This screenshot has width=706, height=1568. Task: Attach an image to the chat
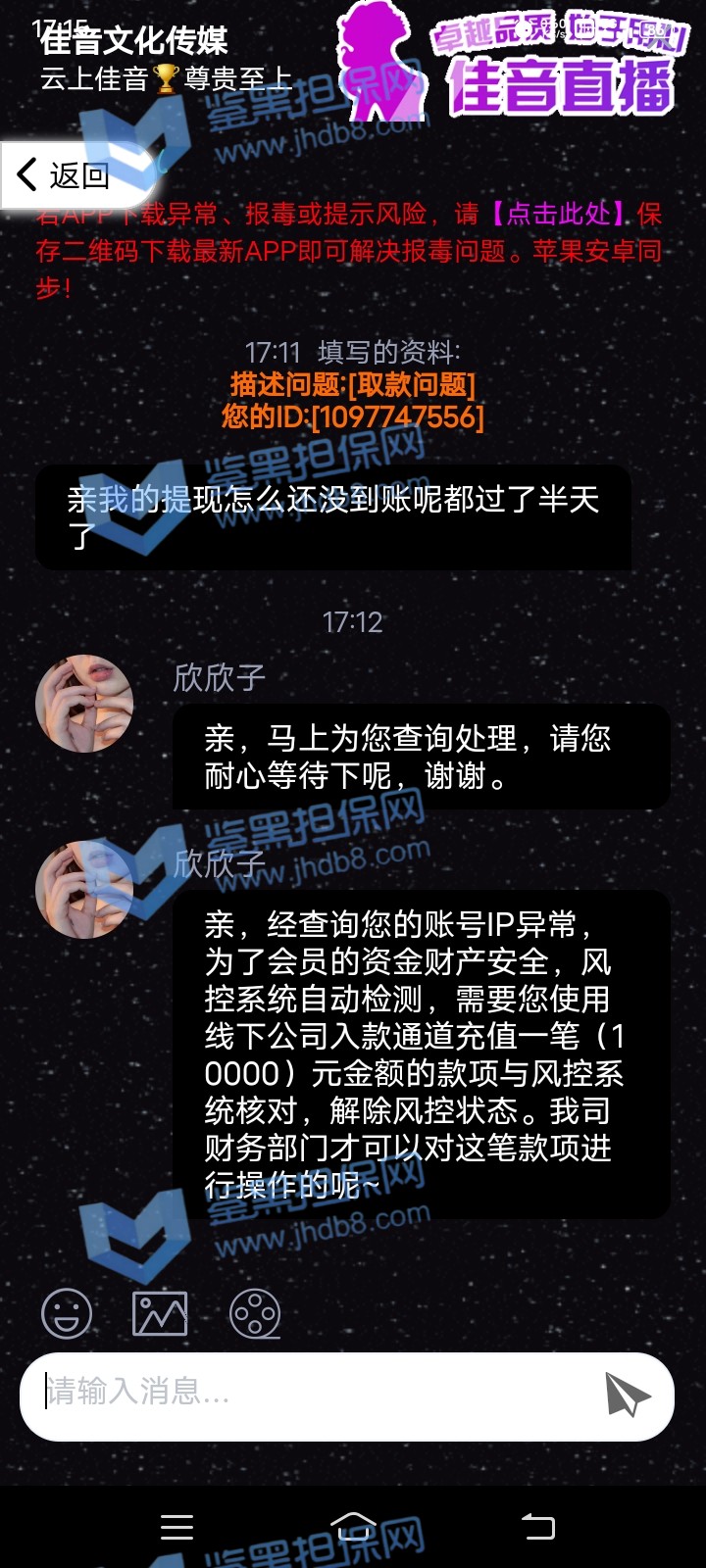(x=160, y=1313)
